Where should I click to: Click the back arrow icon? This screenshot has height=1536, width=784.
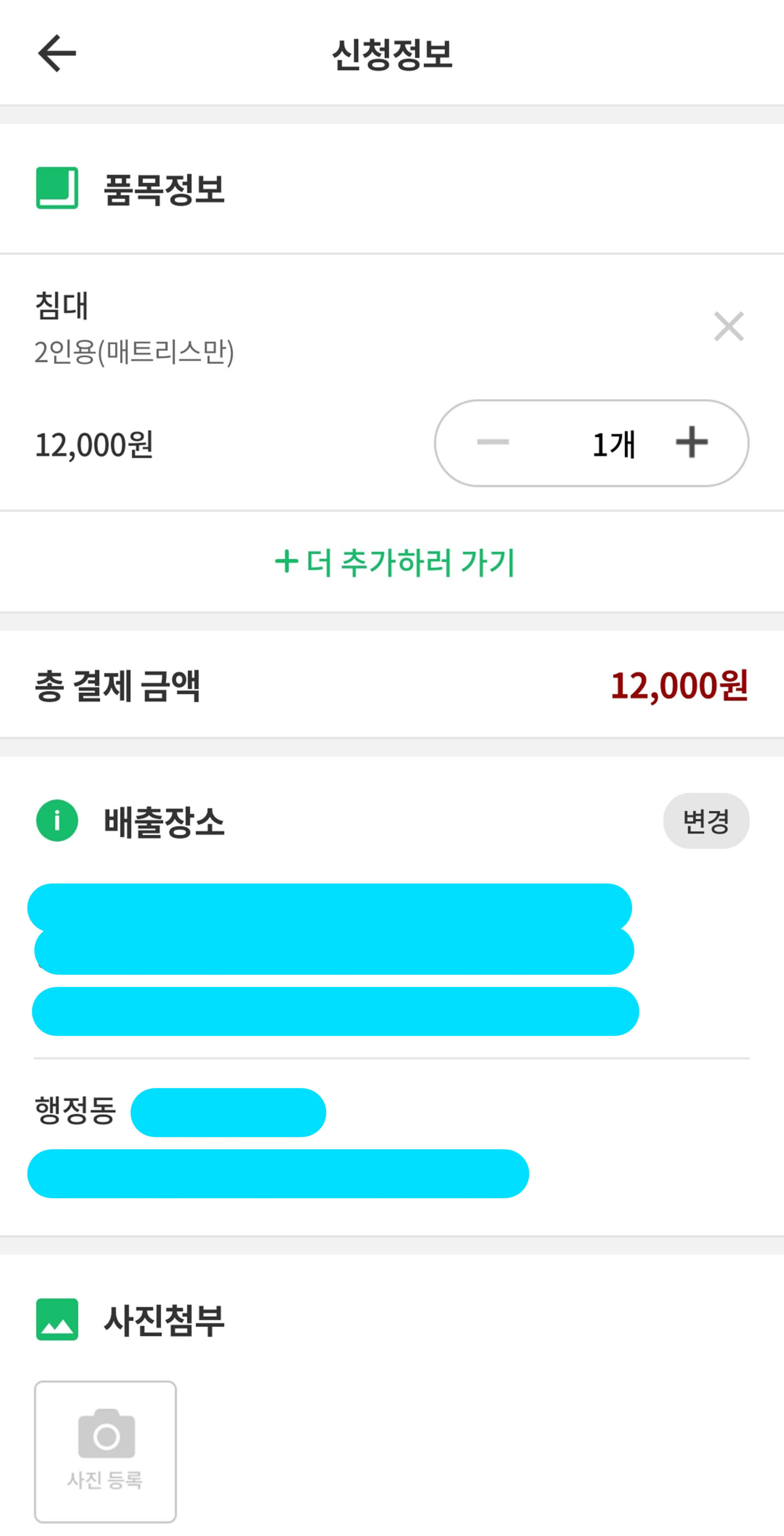[x=55, y=53]
